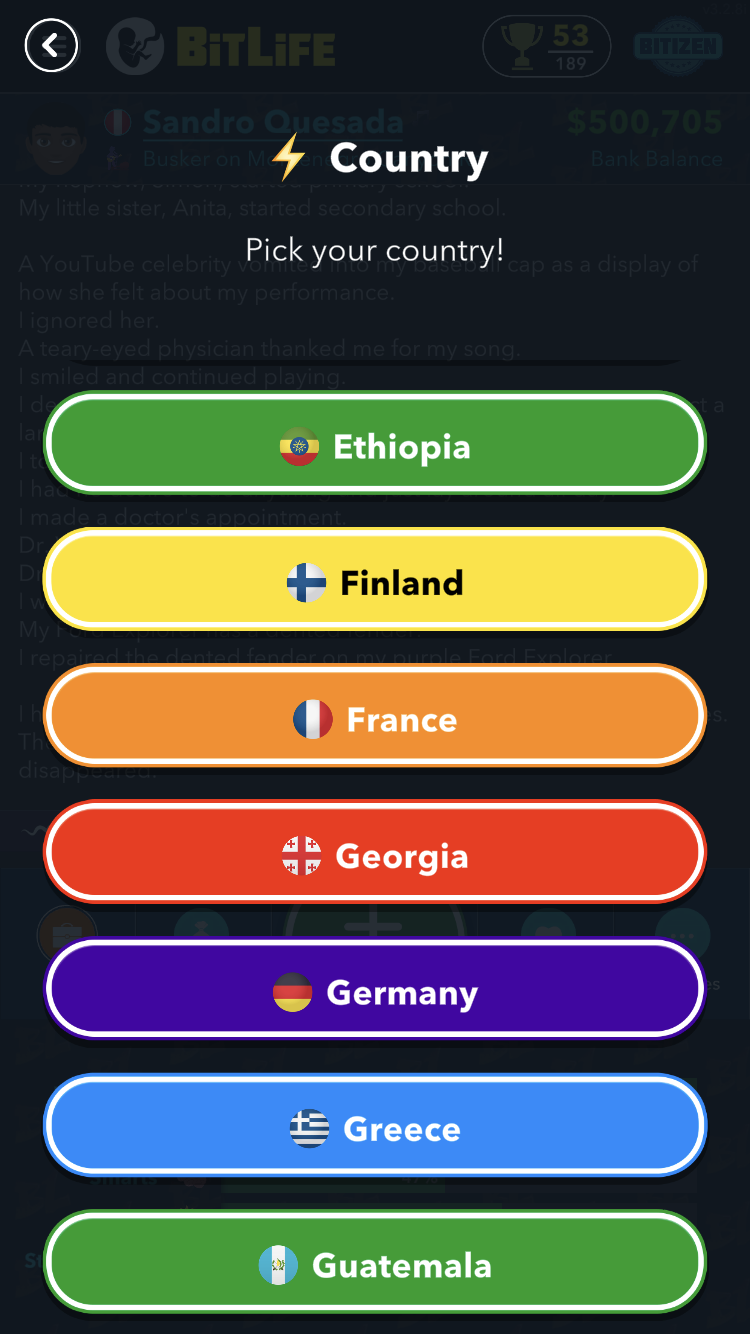Select Germany from the list

pos(375,992)
